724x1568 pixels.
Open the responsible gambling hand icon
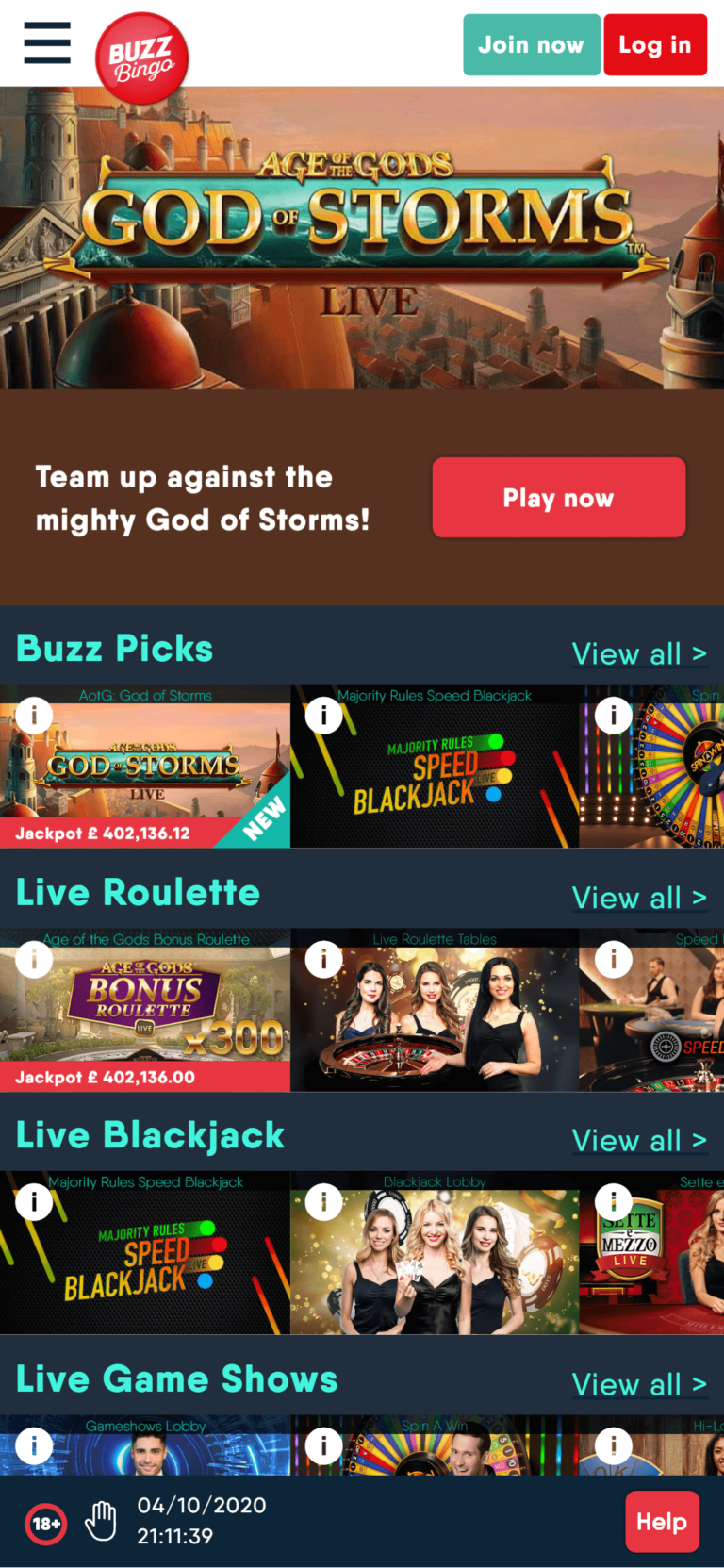(100, 1521)
